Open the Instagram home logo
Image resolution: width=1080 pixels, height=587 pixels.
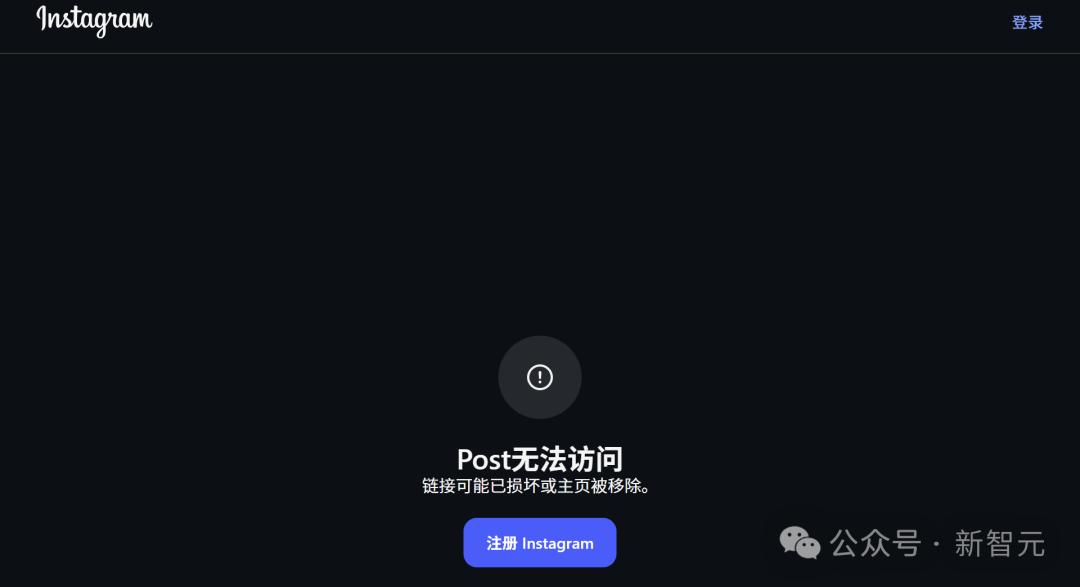pyautogui.click(x=94, y=20)
